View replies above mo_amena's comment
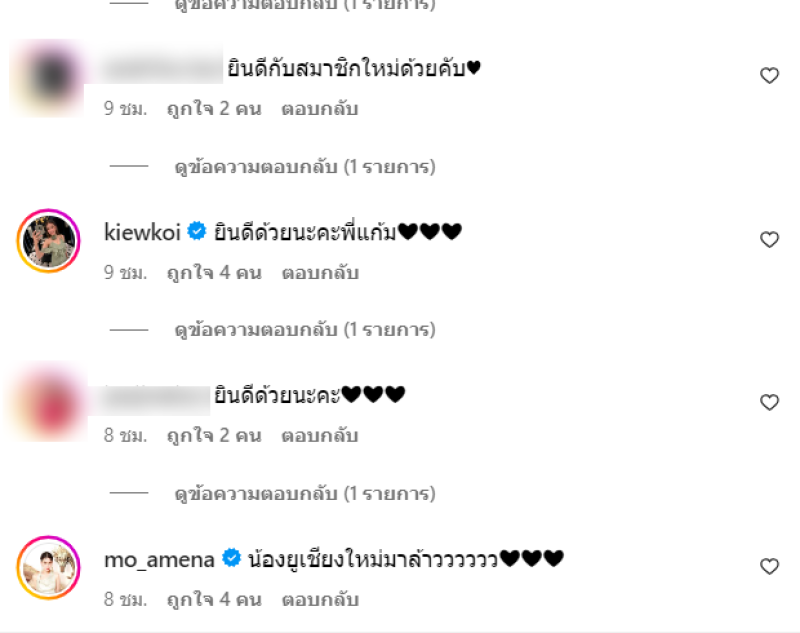The image size is (800, 633). (x=304, y=494)
